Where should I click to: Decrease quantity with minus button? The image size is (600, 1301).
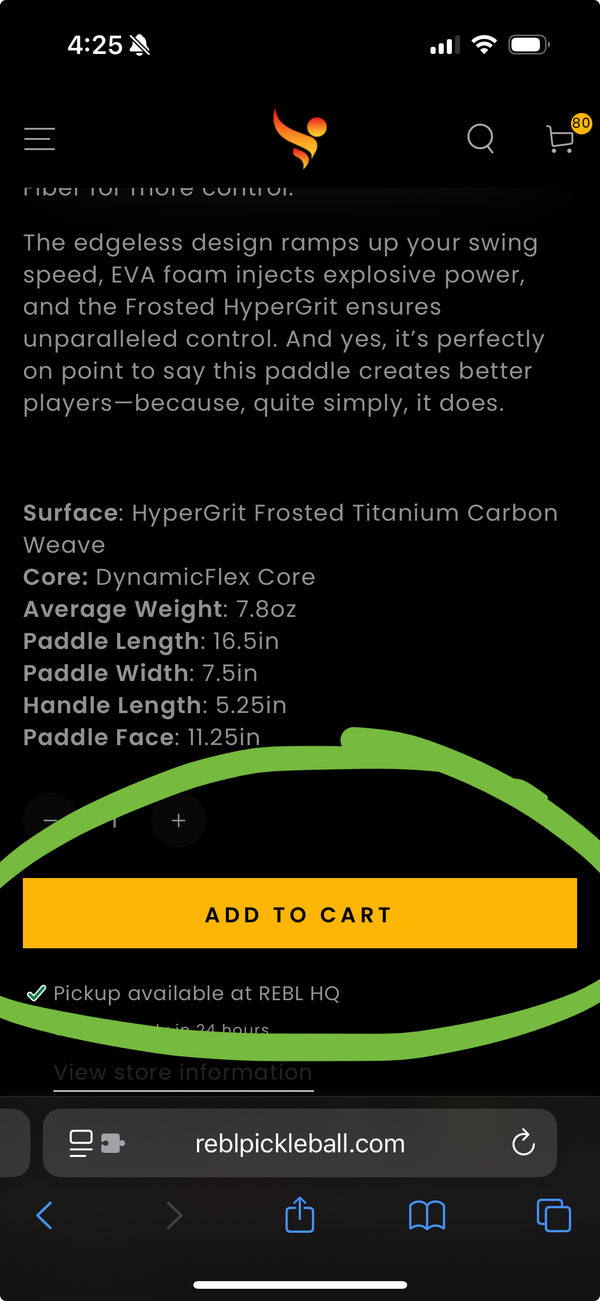pyautogui.click(x=50, y=821)
